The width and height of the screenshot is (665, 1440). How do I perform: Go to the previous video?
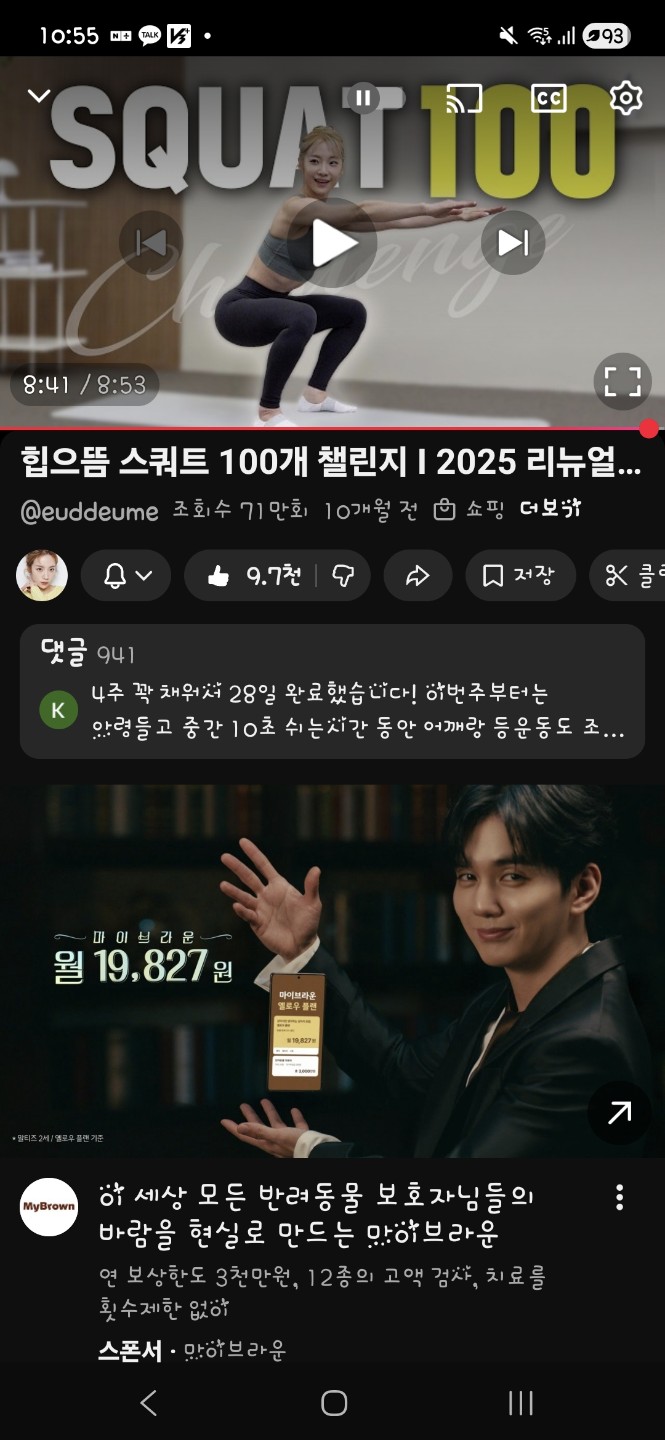click(151, 243)
